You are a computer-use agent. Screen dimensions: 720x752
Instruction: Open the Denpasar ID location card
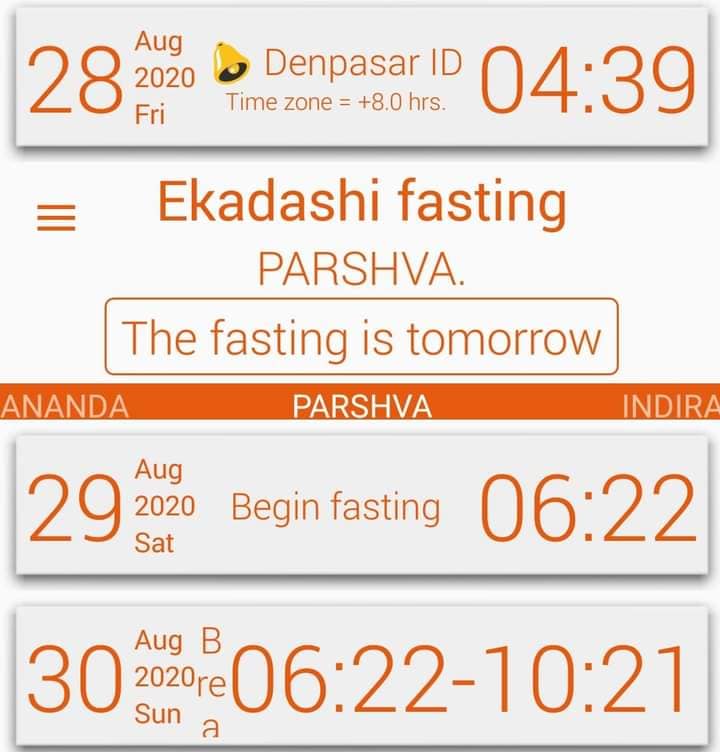[x=362, y=77]
